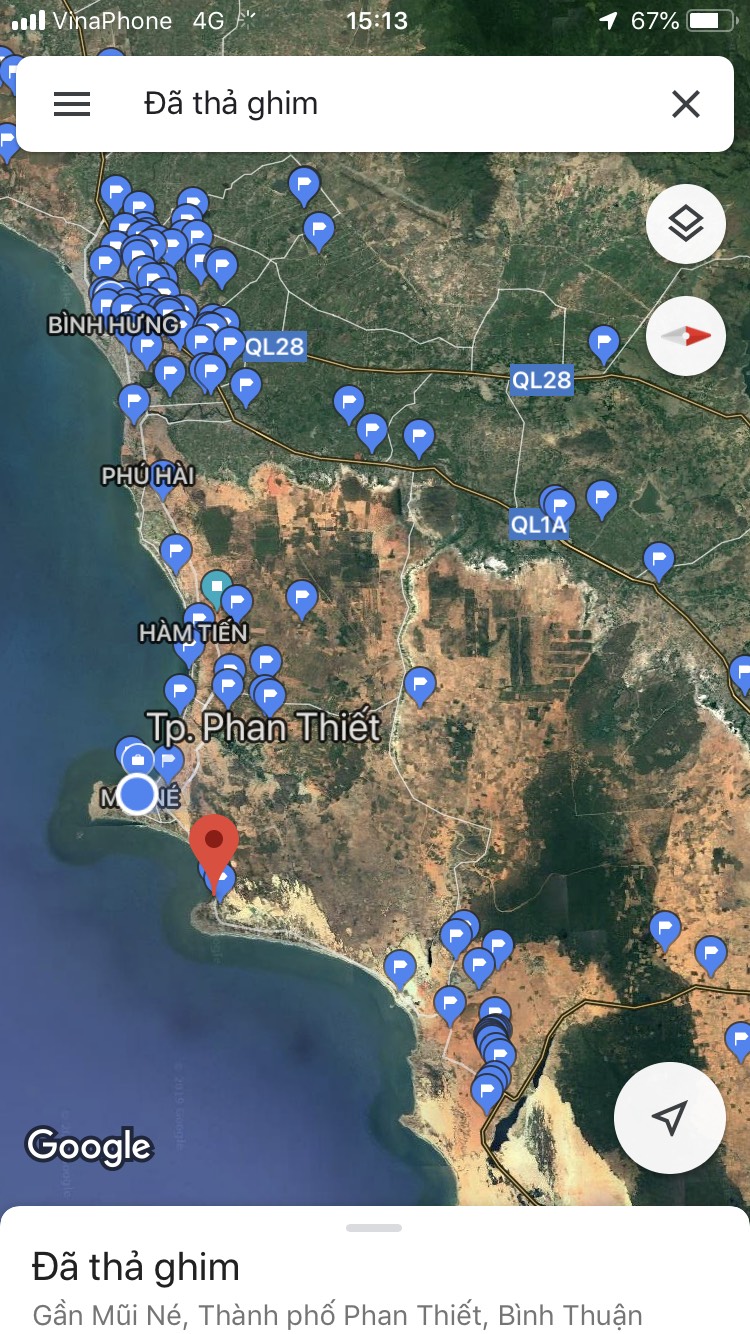Viewport: 750px width, 1334px height.
Task: Open the hamburger menu
Action: [72, 104]
